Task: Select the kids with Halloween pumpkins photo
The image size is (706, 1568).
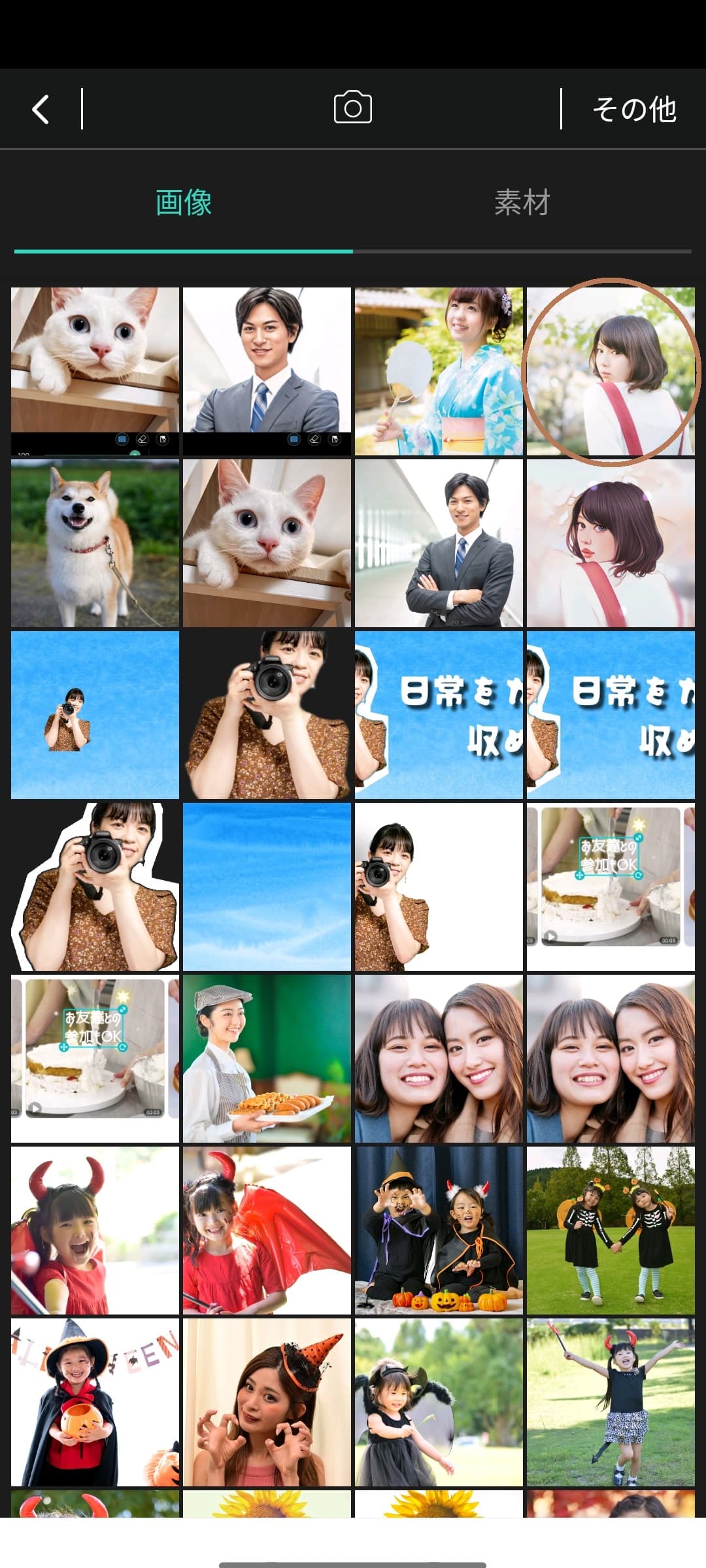Action: tap(439, 1230)
